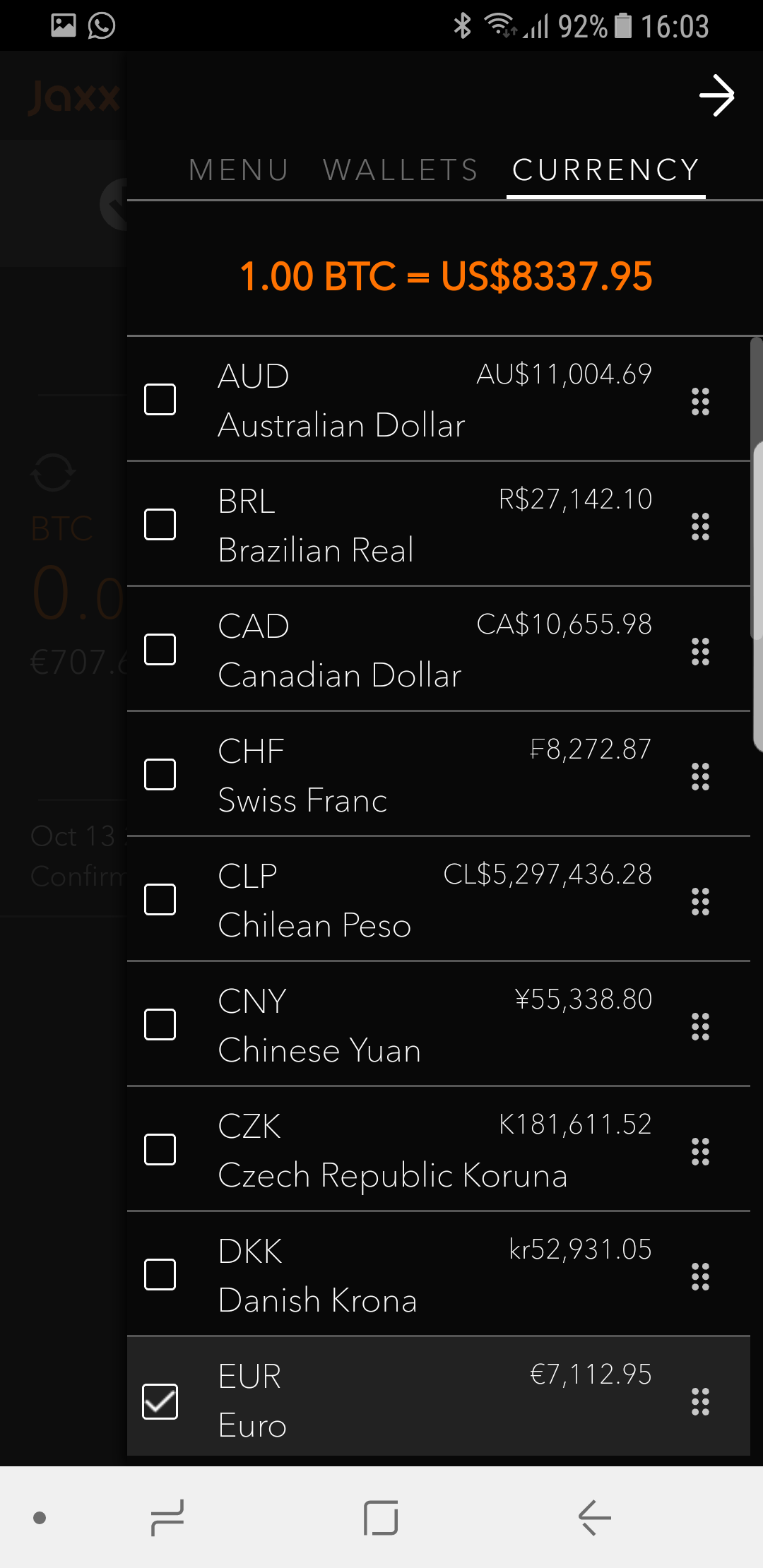Open recent apps from the navigation bar
This screenshot has width=763, height=1568.
pyautogui.click(x=167, y=1517)
